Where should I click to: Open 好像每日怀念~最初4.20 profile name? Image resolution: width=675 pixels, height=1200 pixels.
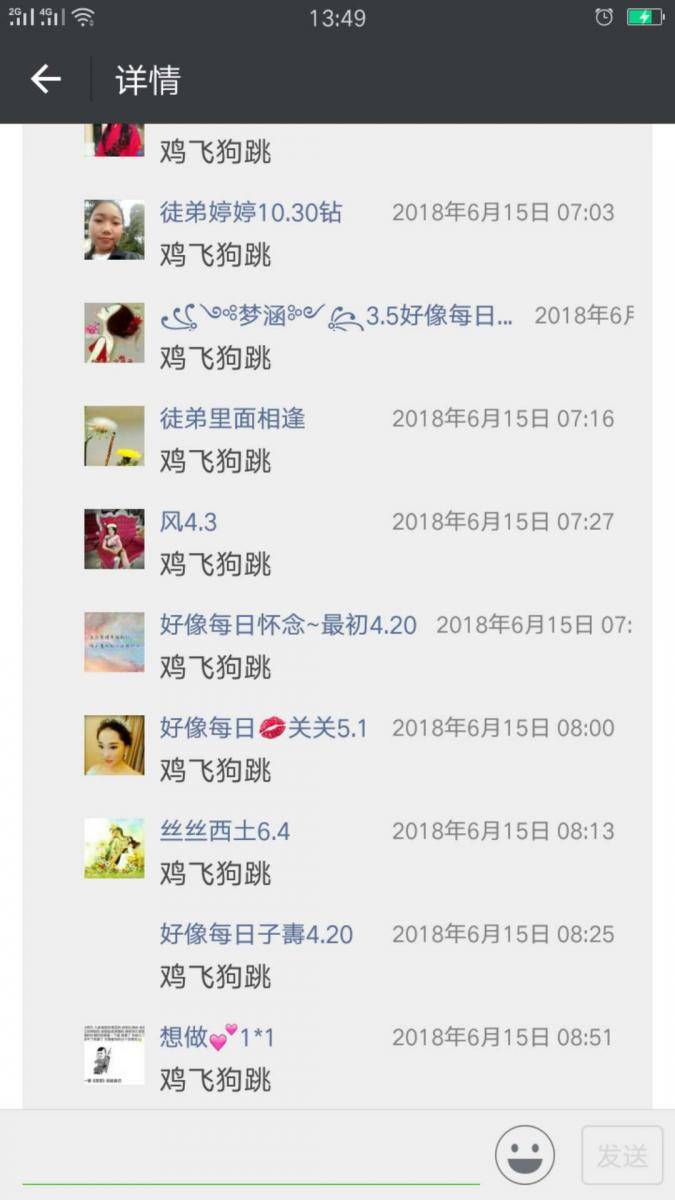288,625
